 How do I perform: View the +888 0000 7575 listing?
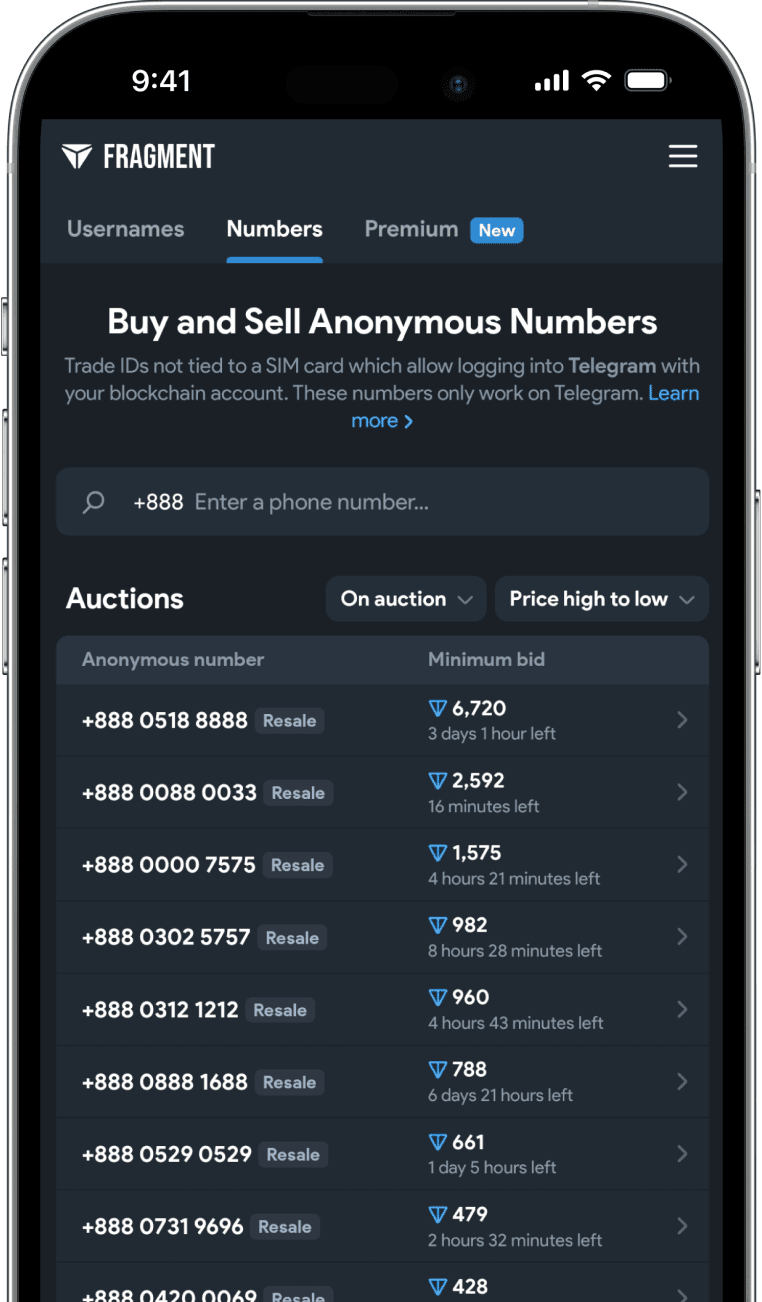pos(382,865)
